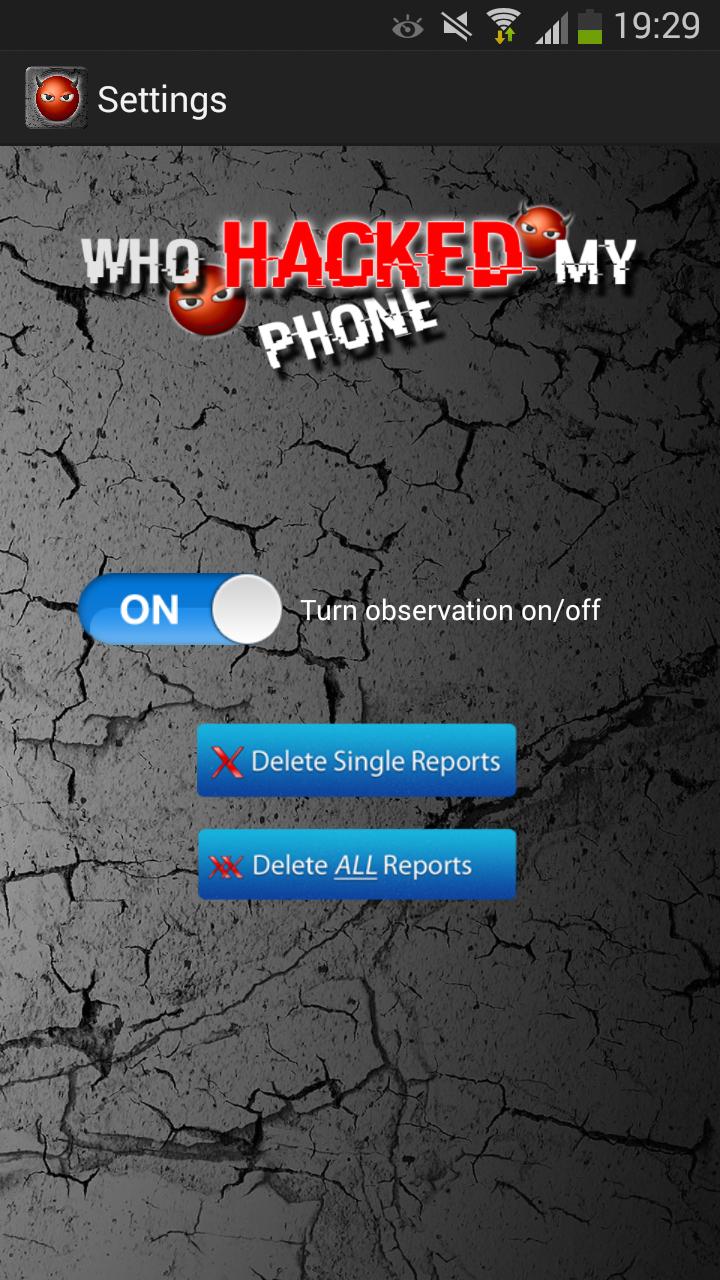Tap the app icon beside Settings title

(56, 98)
